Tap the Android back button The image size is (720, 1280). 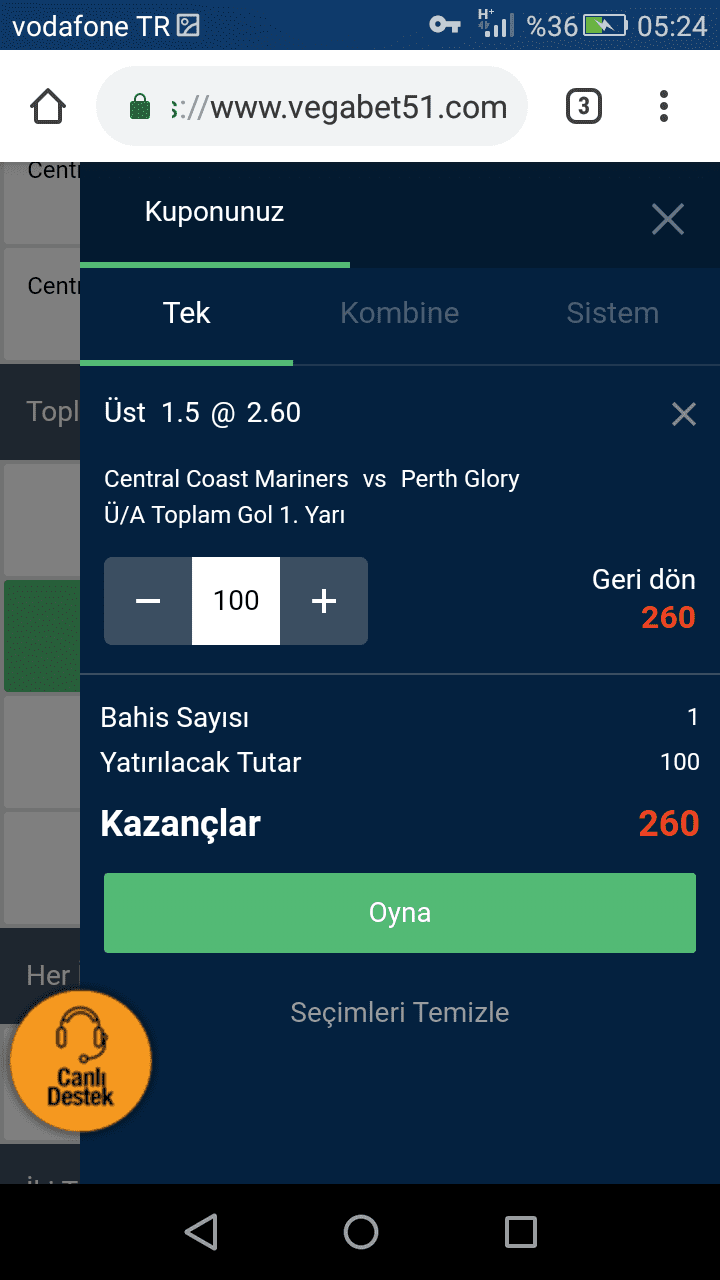[x=201, y=1232]
